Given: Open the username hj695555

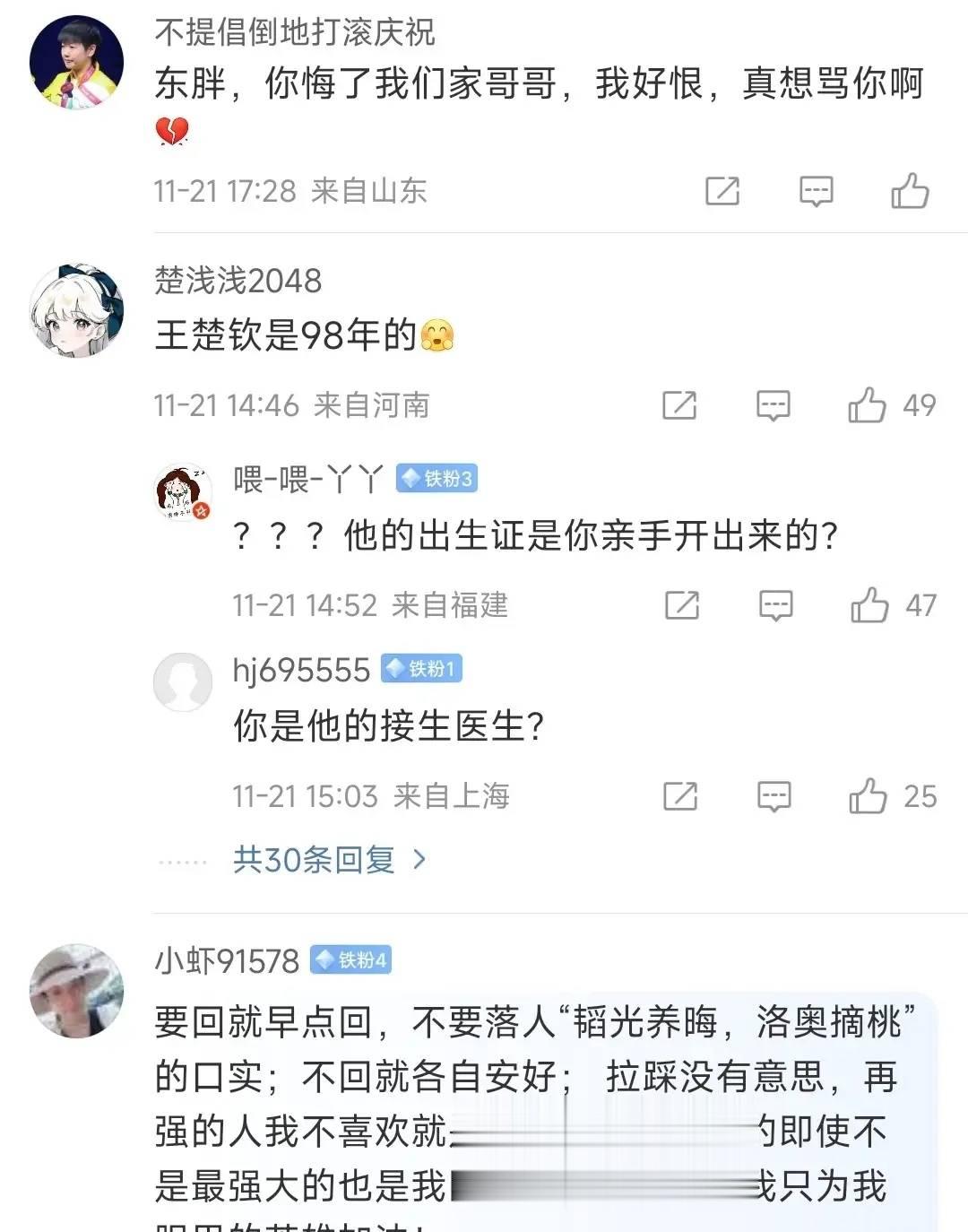Looking at the screenshot, I should click(x=301, y=670).
